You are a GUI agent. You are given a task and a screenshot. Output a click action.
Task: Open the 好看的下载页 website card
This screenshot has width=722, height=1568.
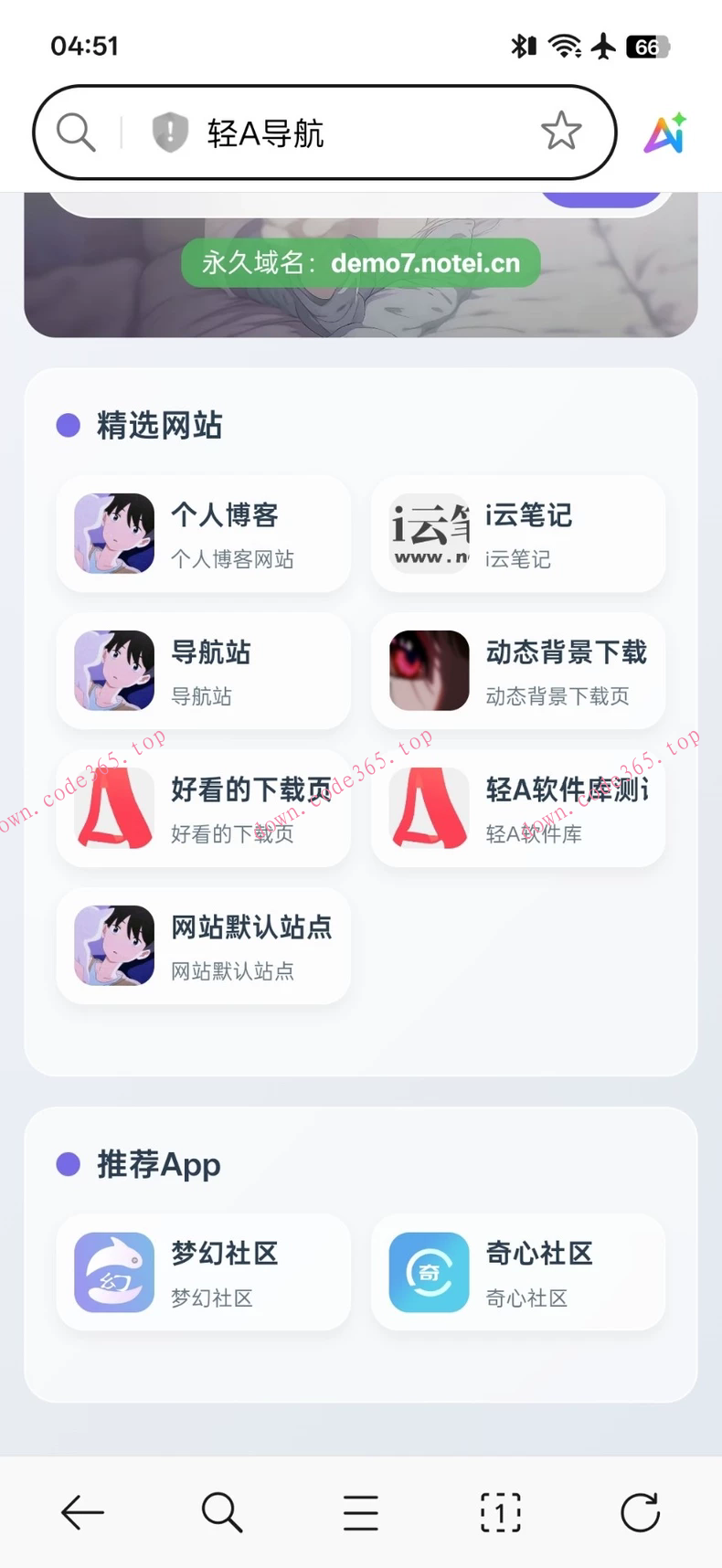pos(203,808)
